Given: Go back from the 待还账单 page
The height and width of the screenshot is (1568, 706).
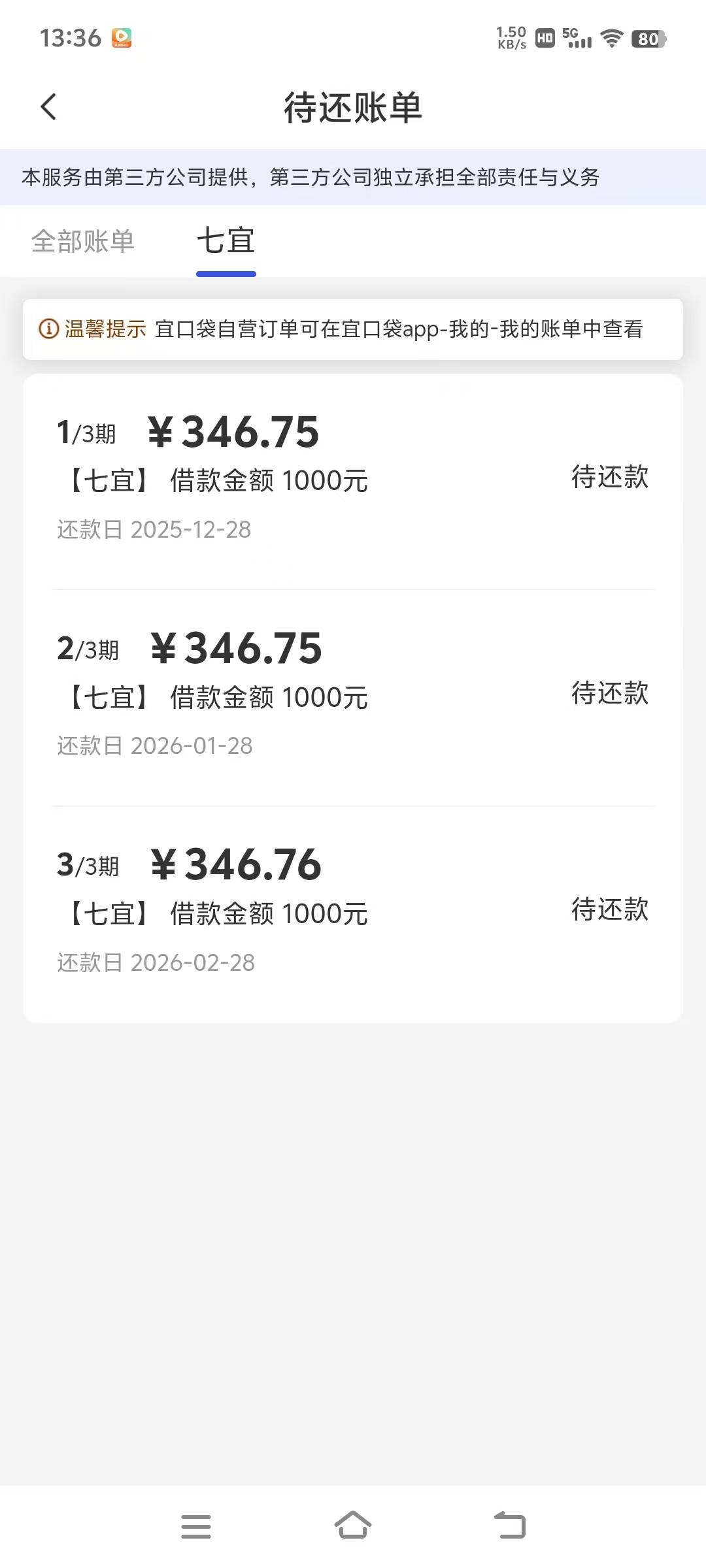Looking at the screenshot, I should point(49,107).
